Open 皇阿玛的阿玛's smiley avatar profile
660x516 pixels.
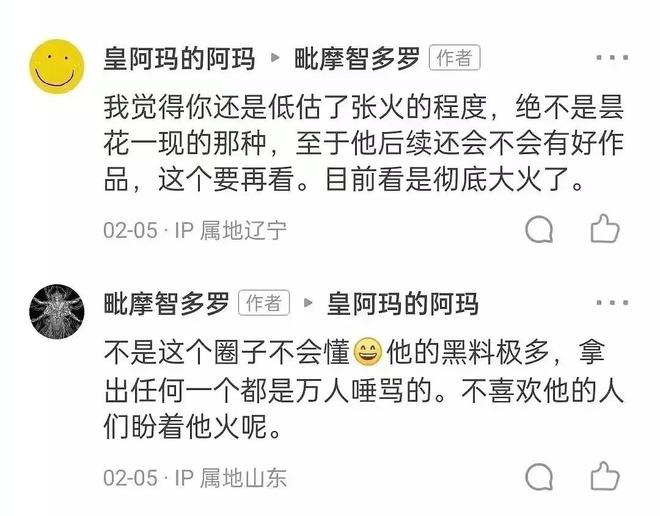point(55,66)
